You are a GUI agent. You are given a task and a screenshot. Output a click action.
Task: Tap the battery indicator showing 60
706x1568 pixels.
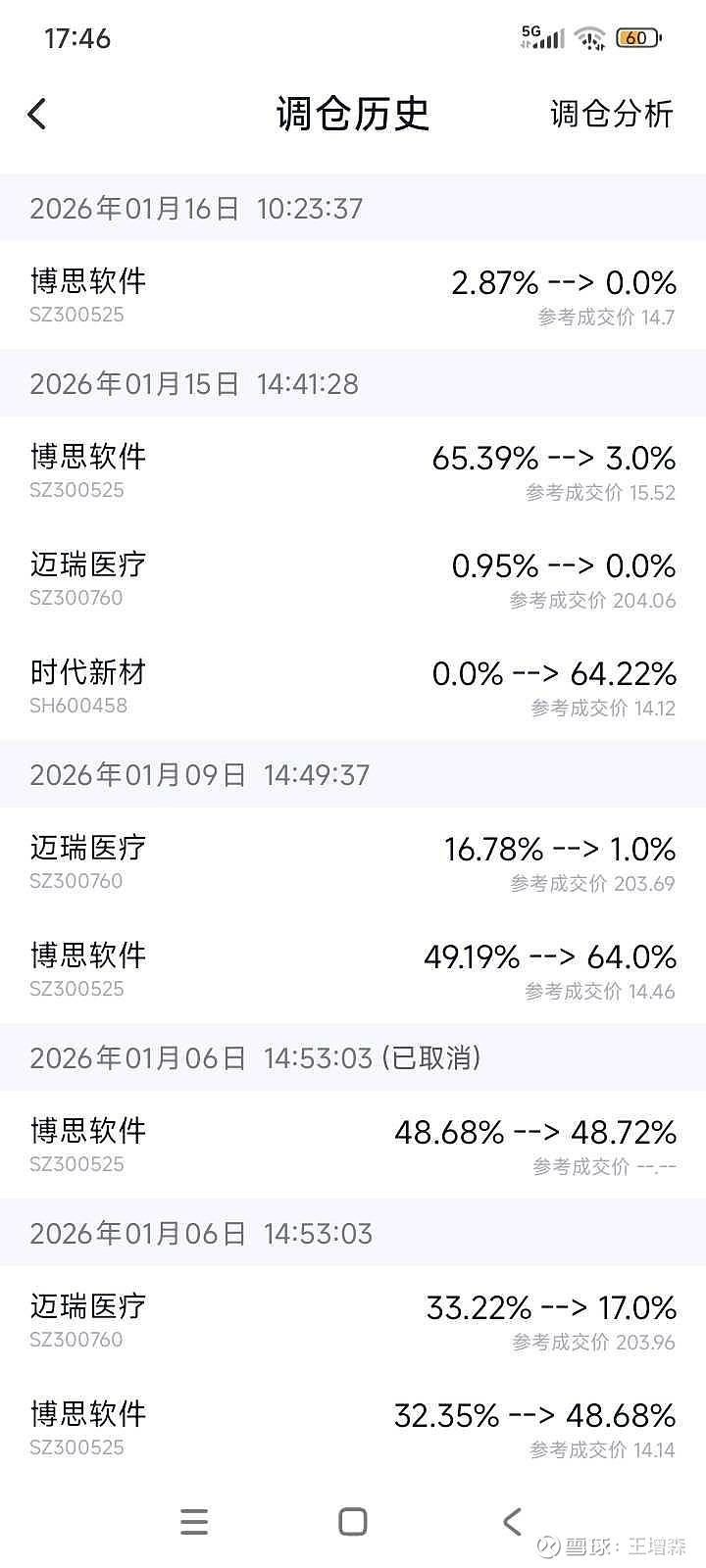tap(636, 37)
